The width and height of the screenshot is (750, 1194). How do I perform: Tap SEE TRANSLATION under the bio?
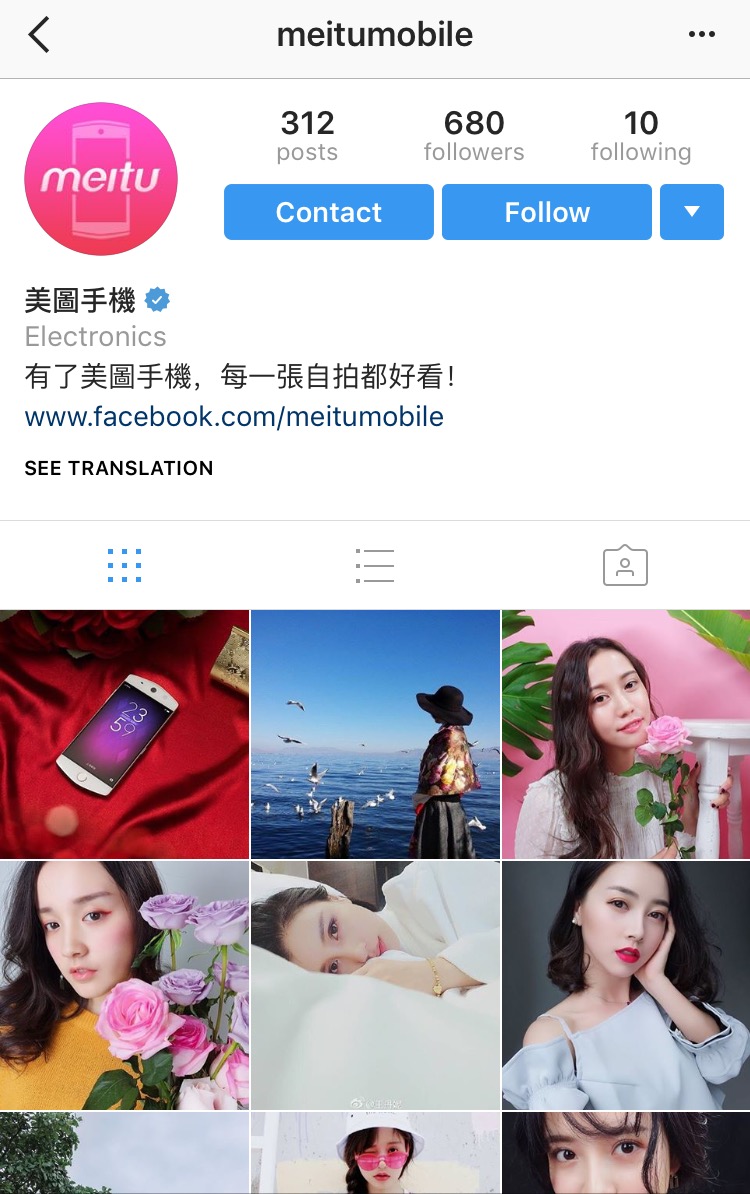[119, 468]
